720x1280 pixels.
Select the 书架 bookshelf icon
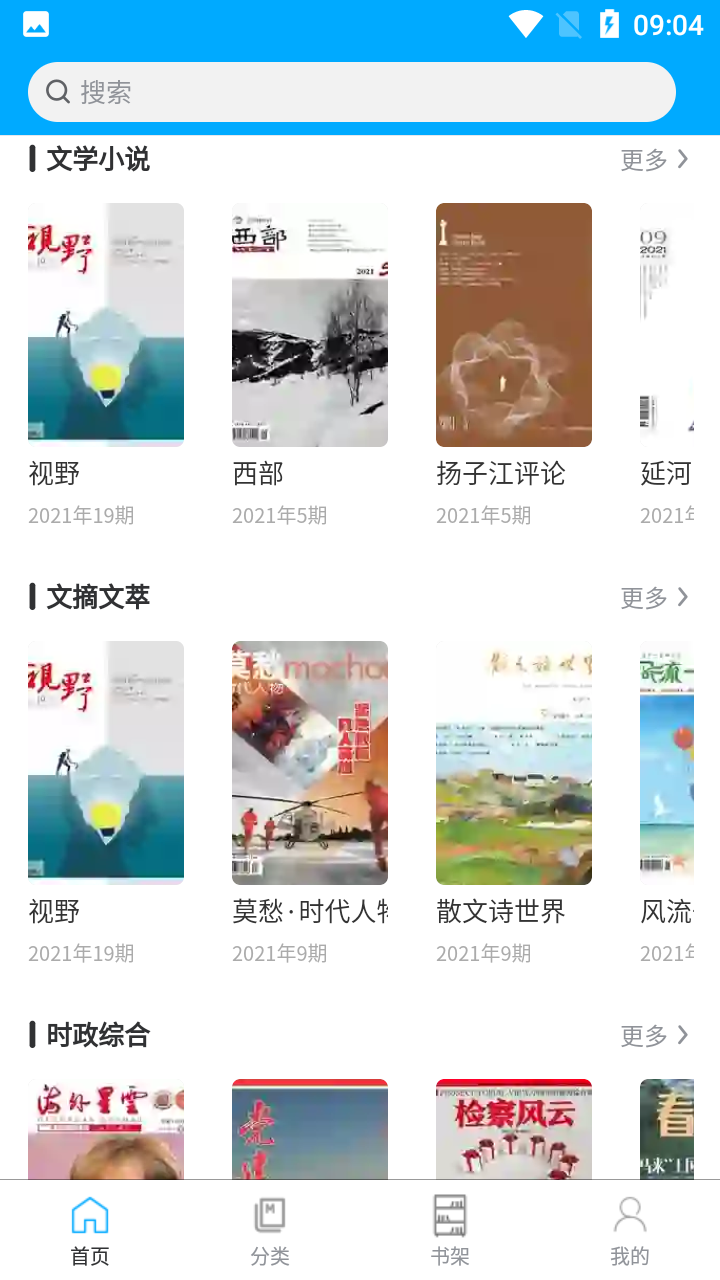(449, 1214)
